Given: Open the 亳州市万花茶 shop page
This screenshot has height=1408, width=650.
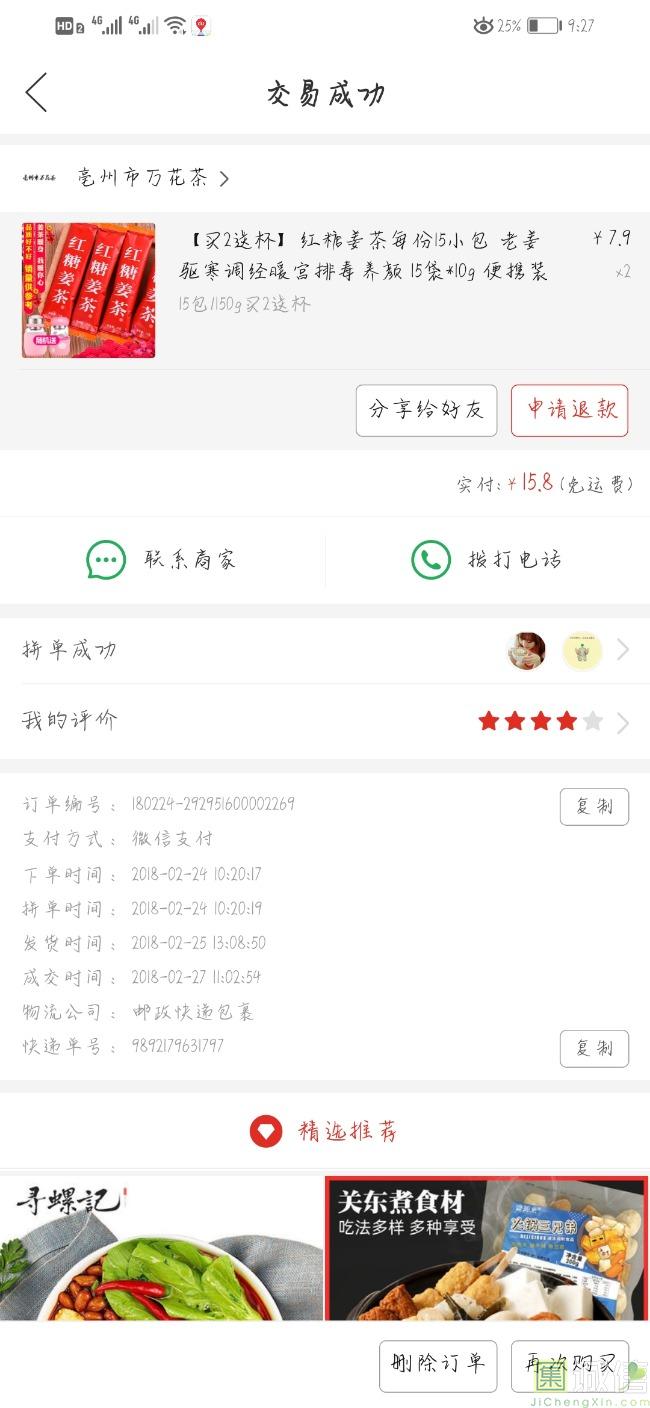Looking at the screenshot, I should pyautogui.click(x=150, y=179).
